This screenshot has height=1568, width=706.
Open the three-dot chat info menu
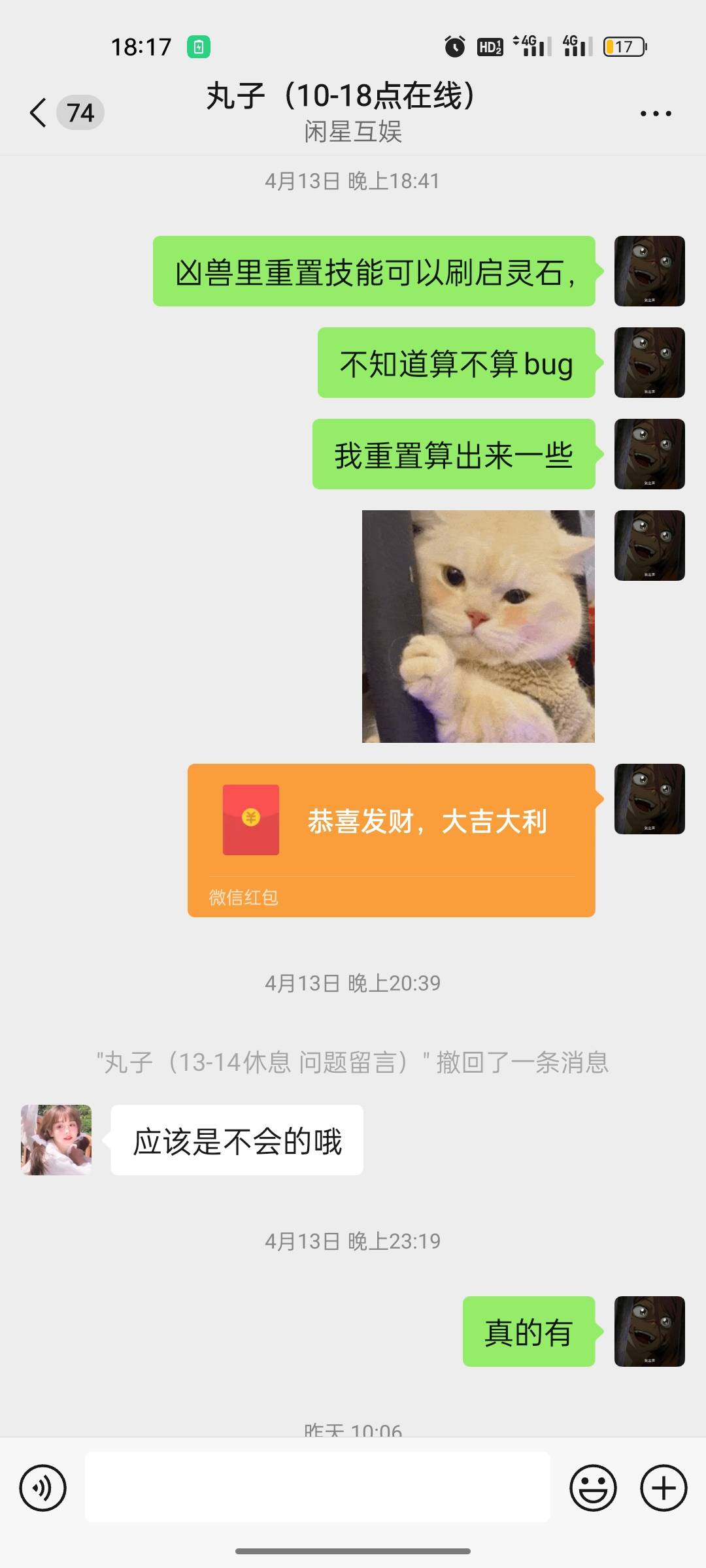click(x=655, y=114)
